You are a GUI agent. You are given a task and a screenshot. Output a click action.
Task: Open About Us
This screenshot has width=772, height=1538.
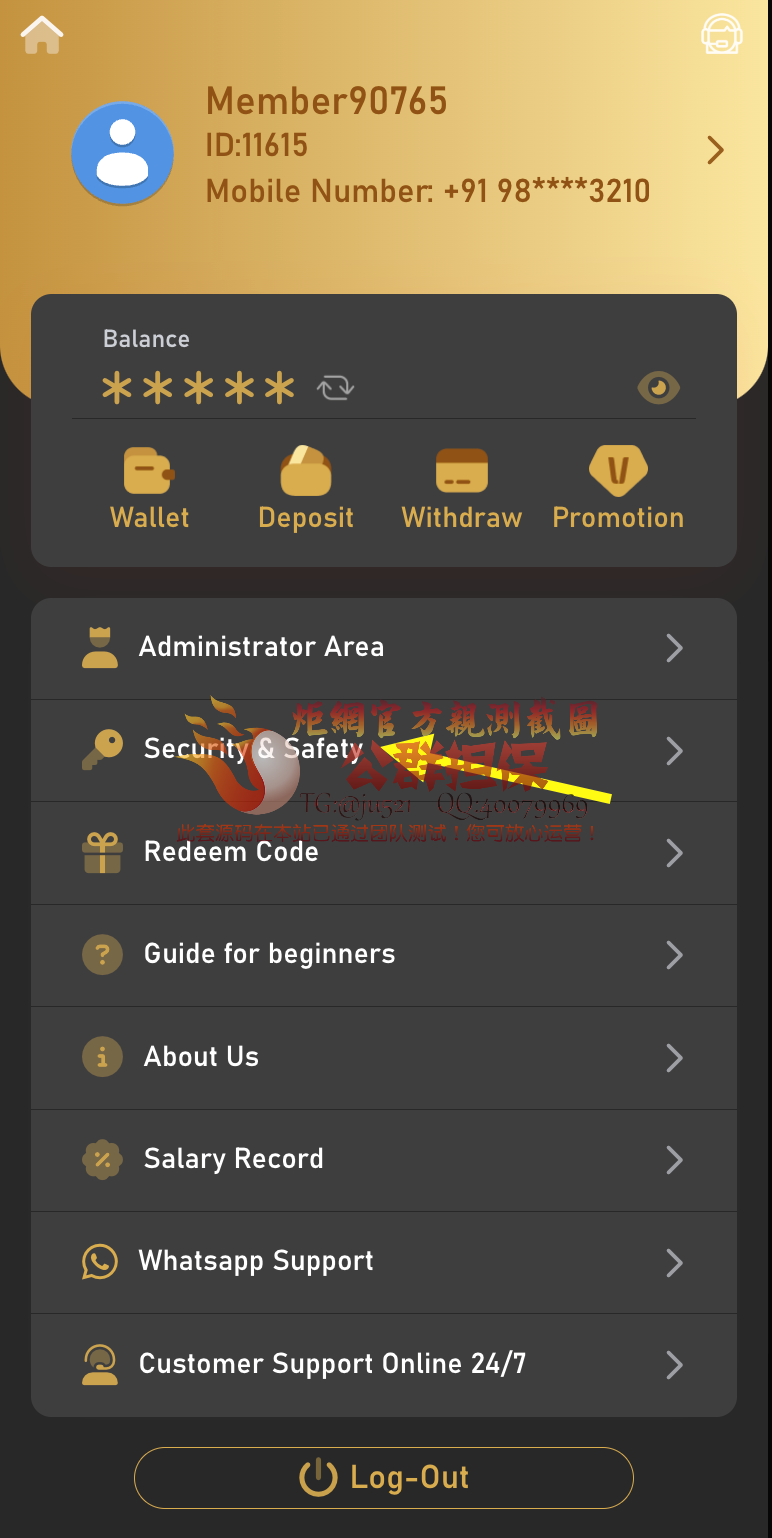pos(384,1057)
